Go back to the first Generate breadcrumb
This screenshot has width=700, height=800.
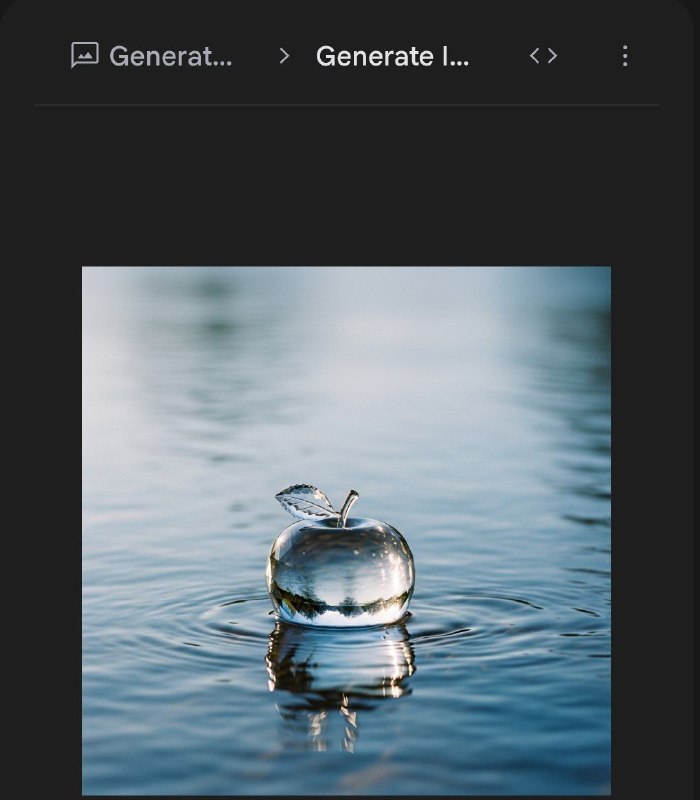152,56
